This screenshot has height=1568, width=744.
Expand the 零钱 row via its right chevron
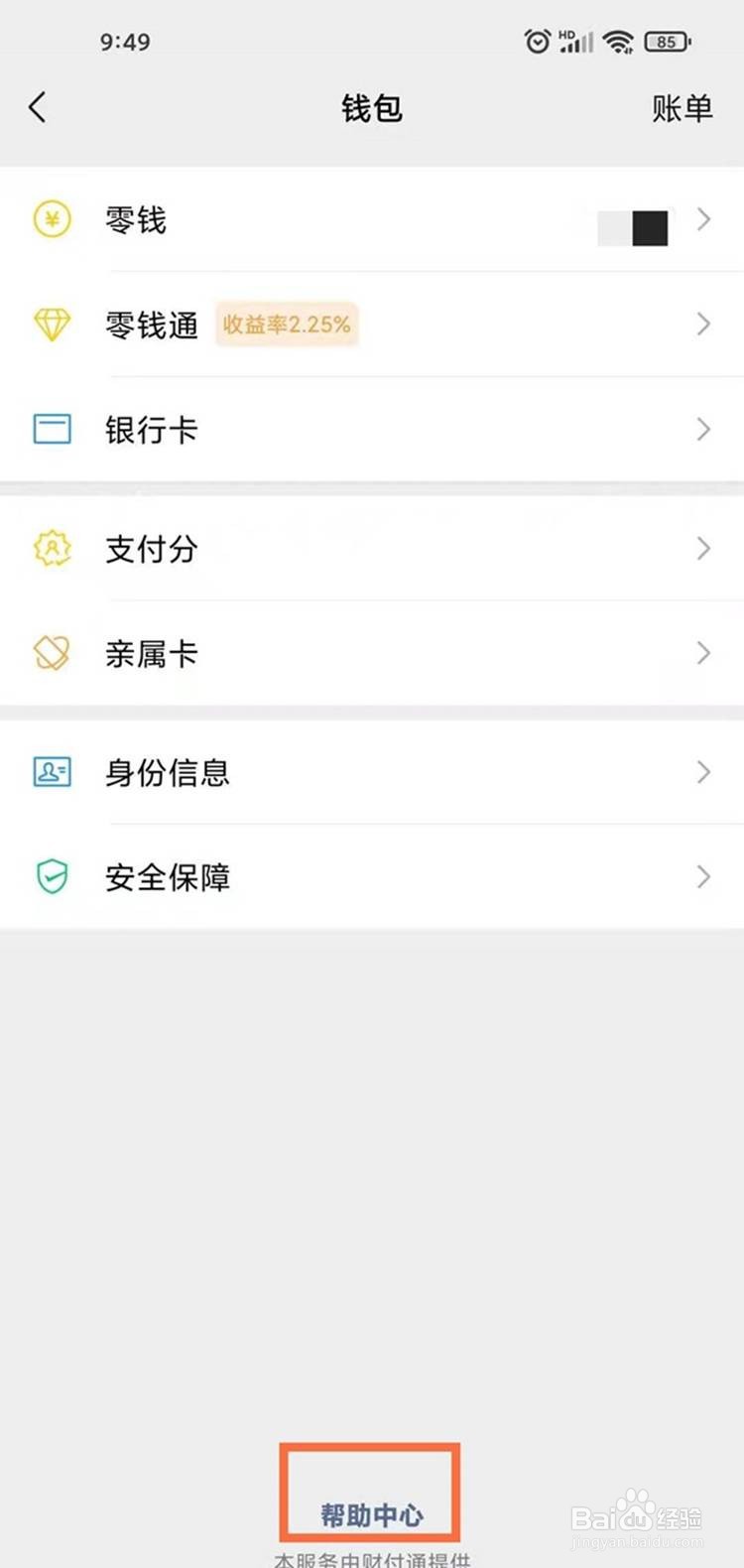(x=704, y=220)
